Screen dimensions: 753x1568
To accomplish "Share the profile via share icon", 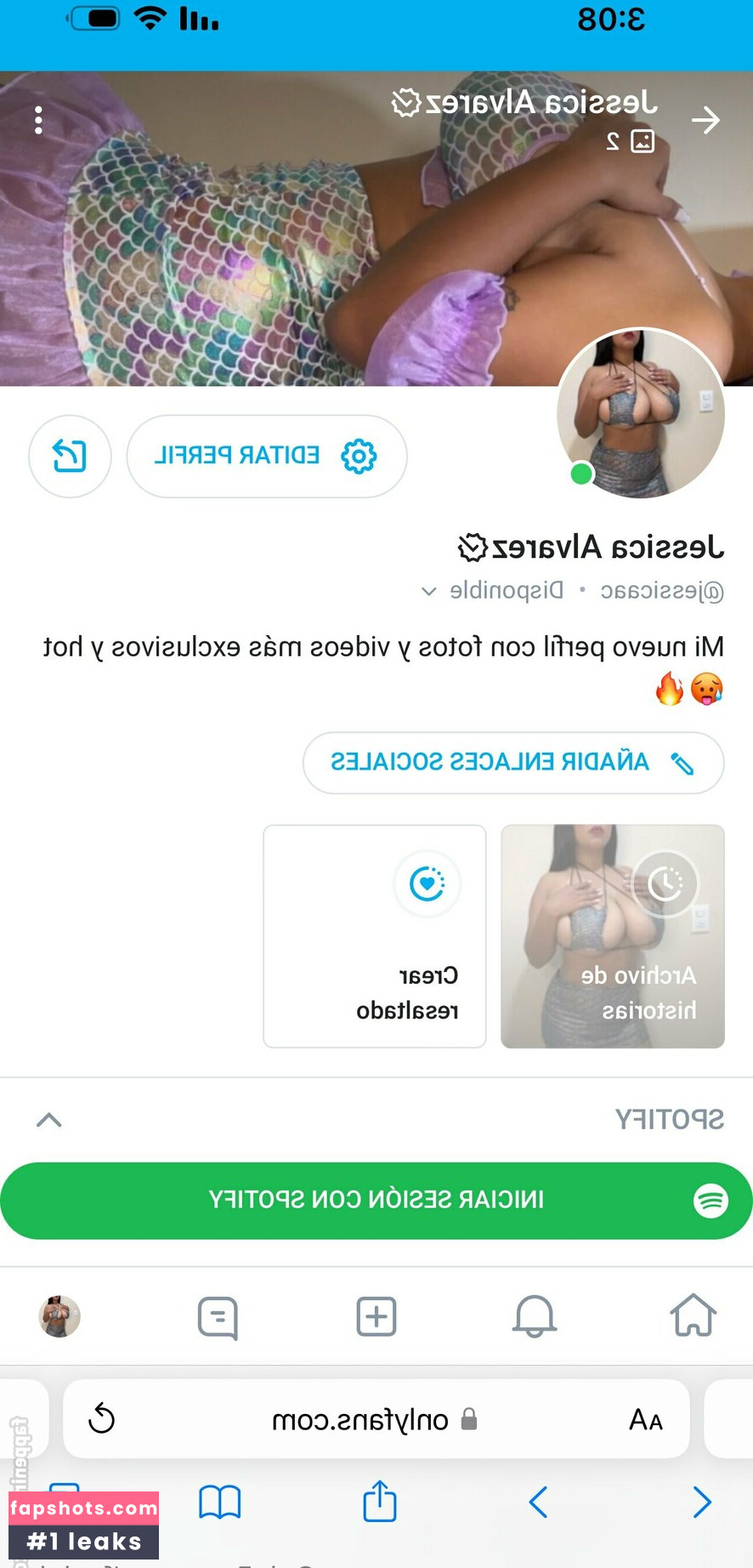I will 70,456.
